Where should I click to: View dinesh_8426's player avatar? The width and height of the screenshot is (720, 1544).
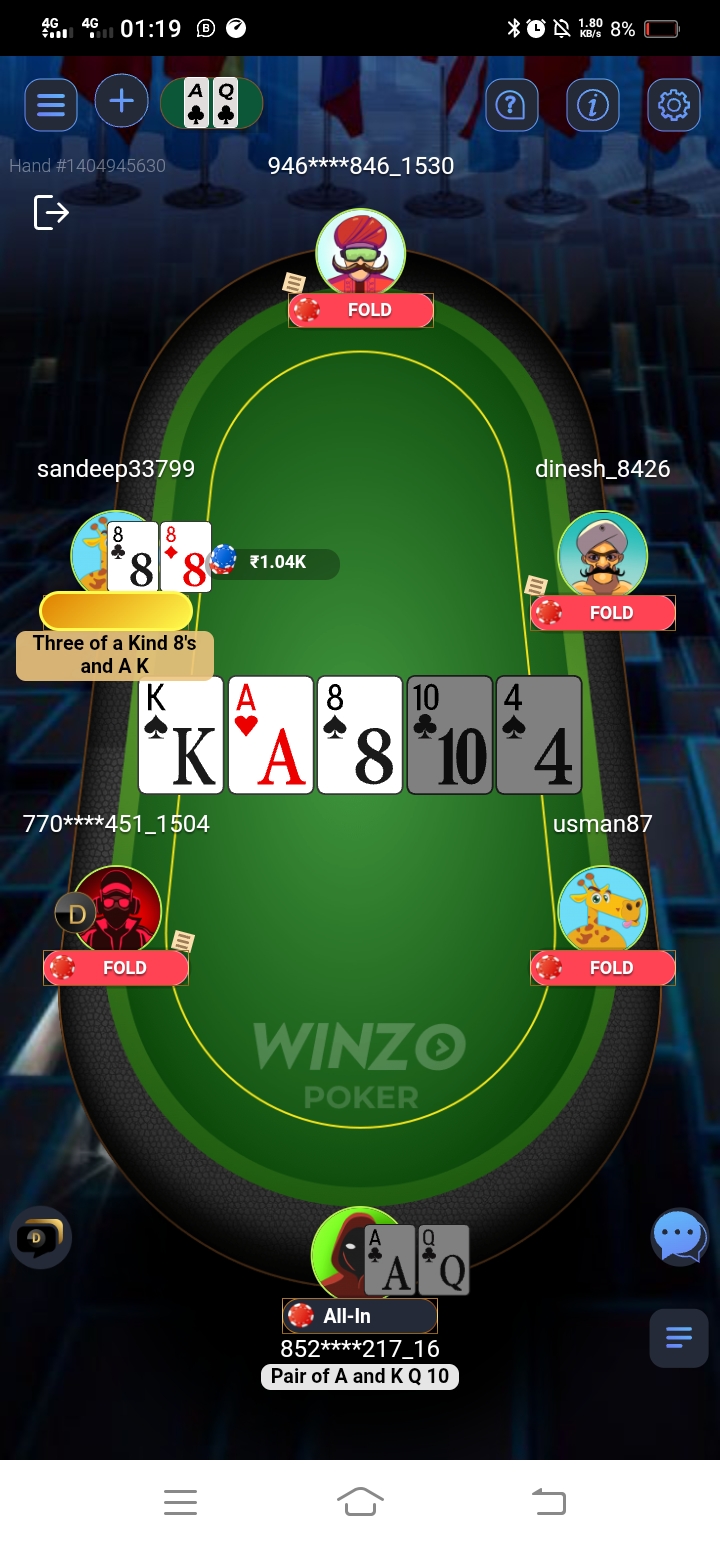(602, 555)
